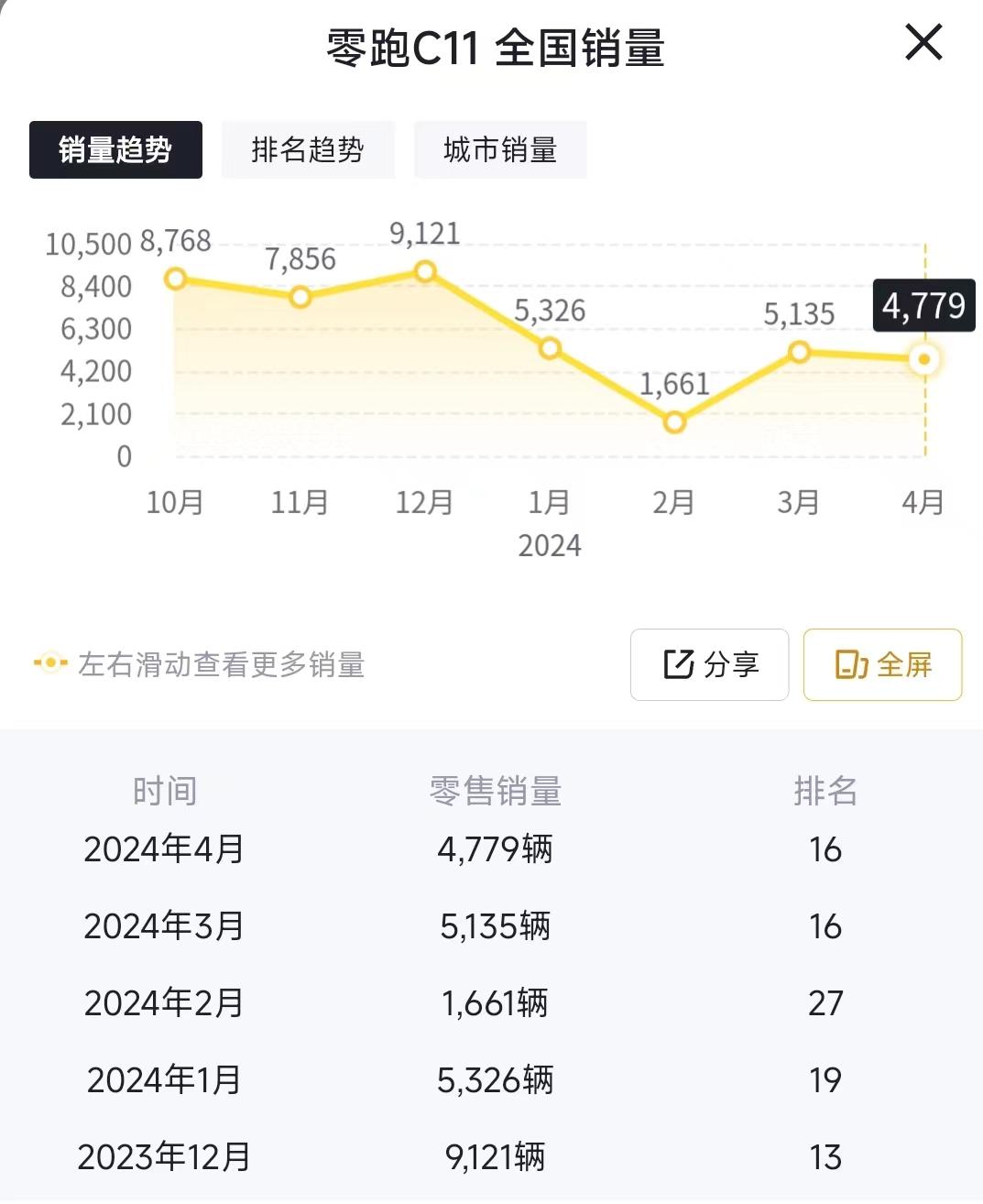983x1204 pixels.
Task: Select the 11月 data point showing 7,856
Action: pos(300,297)
